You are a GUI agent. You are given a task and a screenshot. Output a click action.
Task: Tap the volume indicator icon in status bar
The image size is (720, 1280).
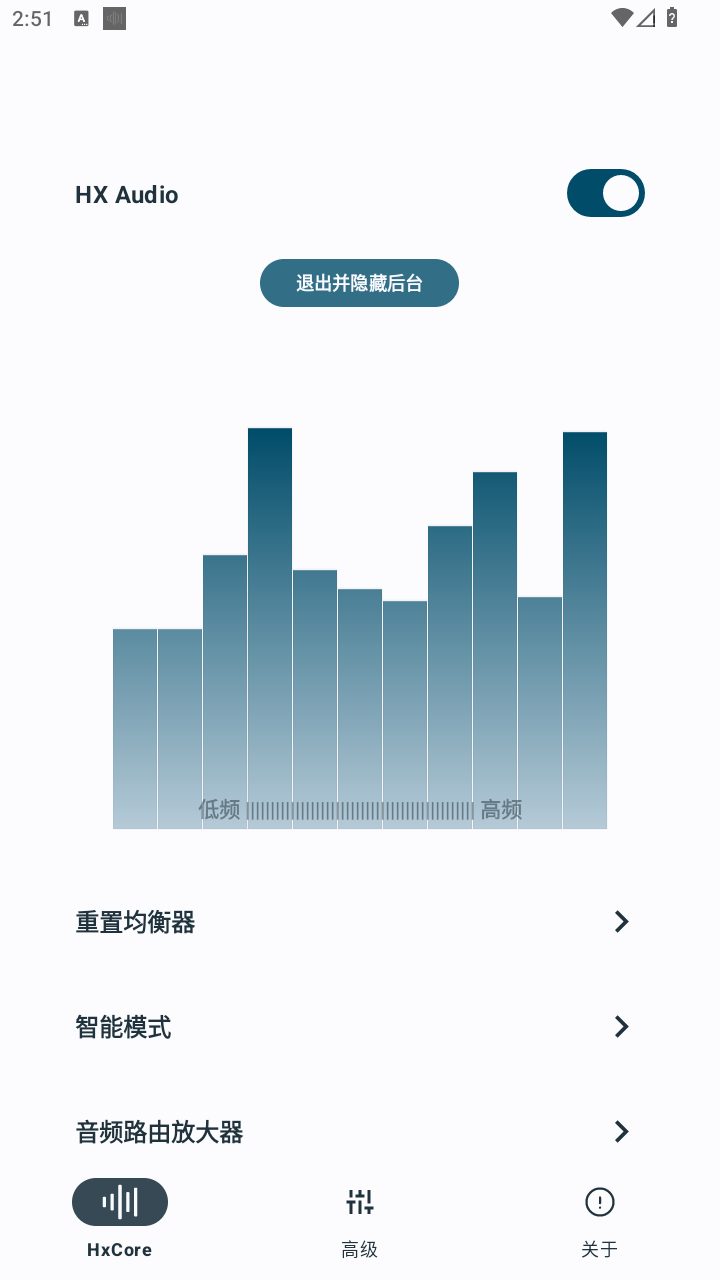click(113, 18)
